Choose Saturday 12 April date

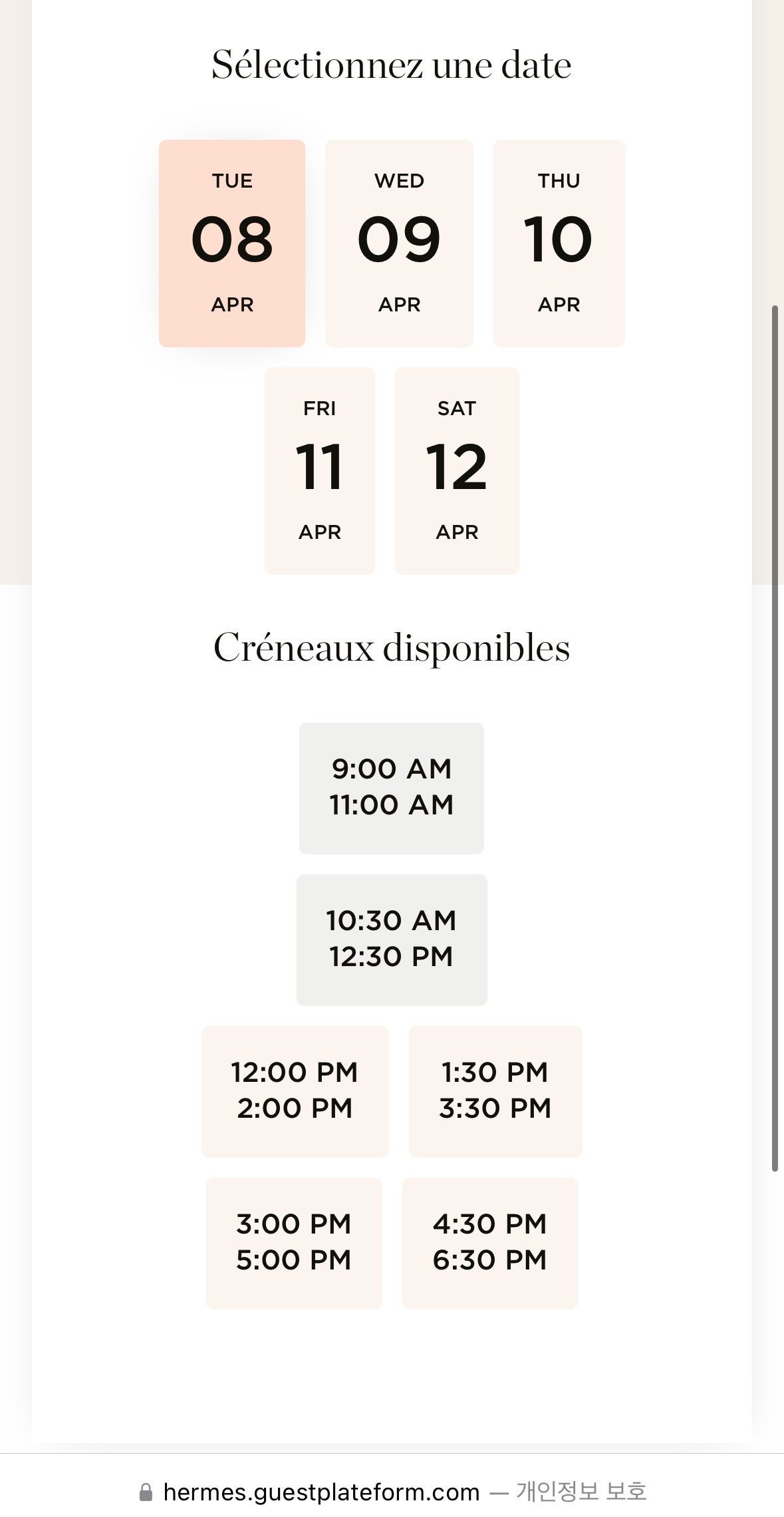[x=457, y=470]
